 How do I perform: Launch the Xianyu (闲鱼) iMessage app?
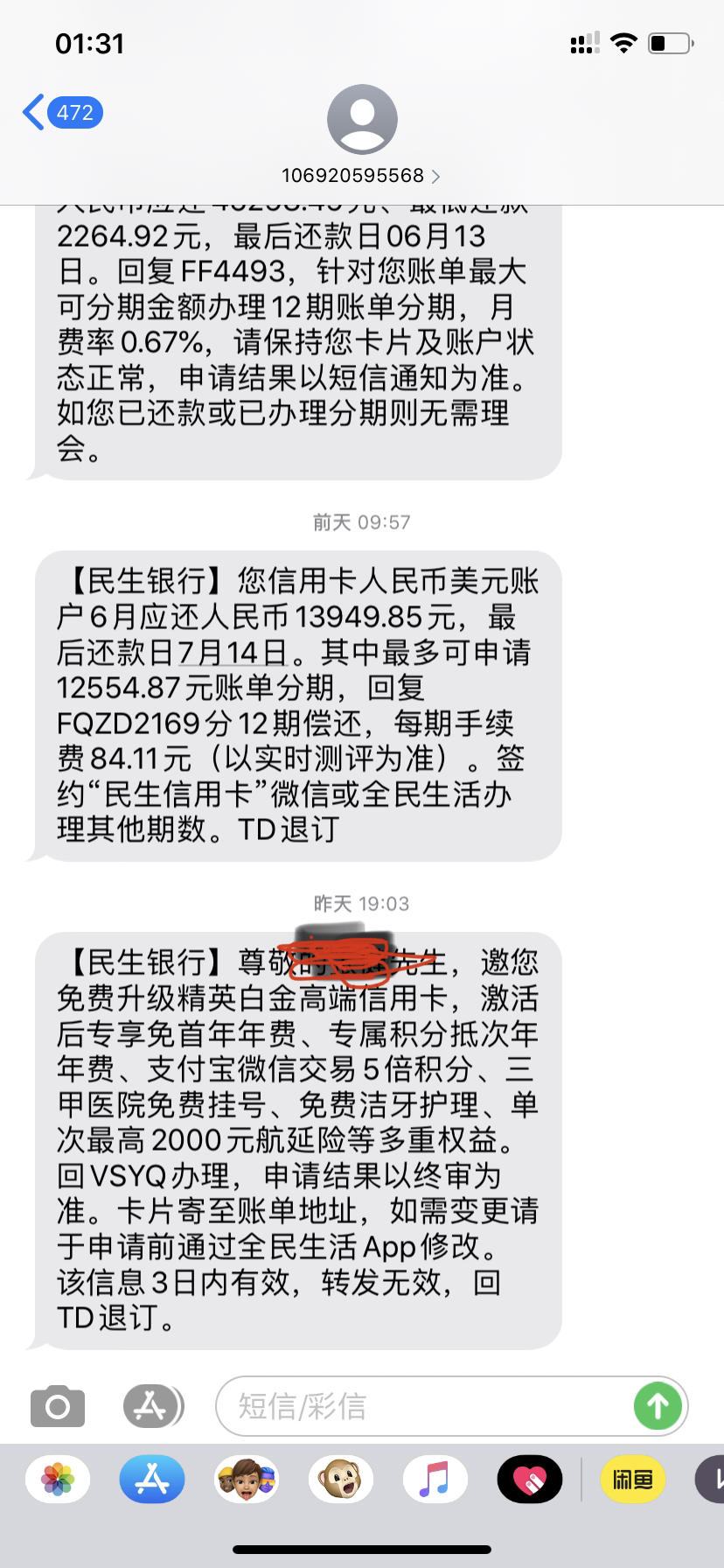631,1479
